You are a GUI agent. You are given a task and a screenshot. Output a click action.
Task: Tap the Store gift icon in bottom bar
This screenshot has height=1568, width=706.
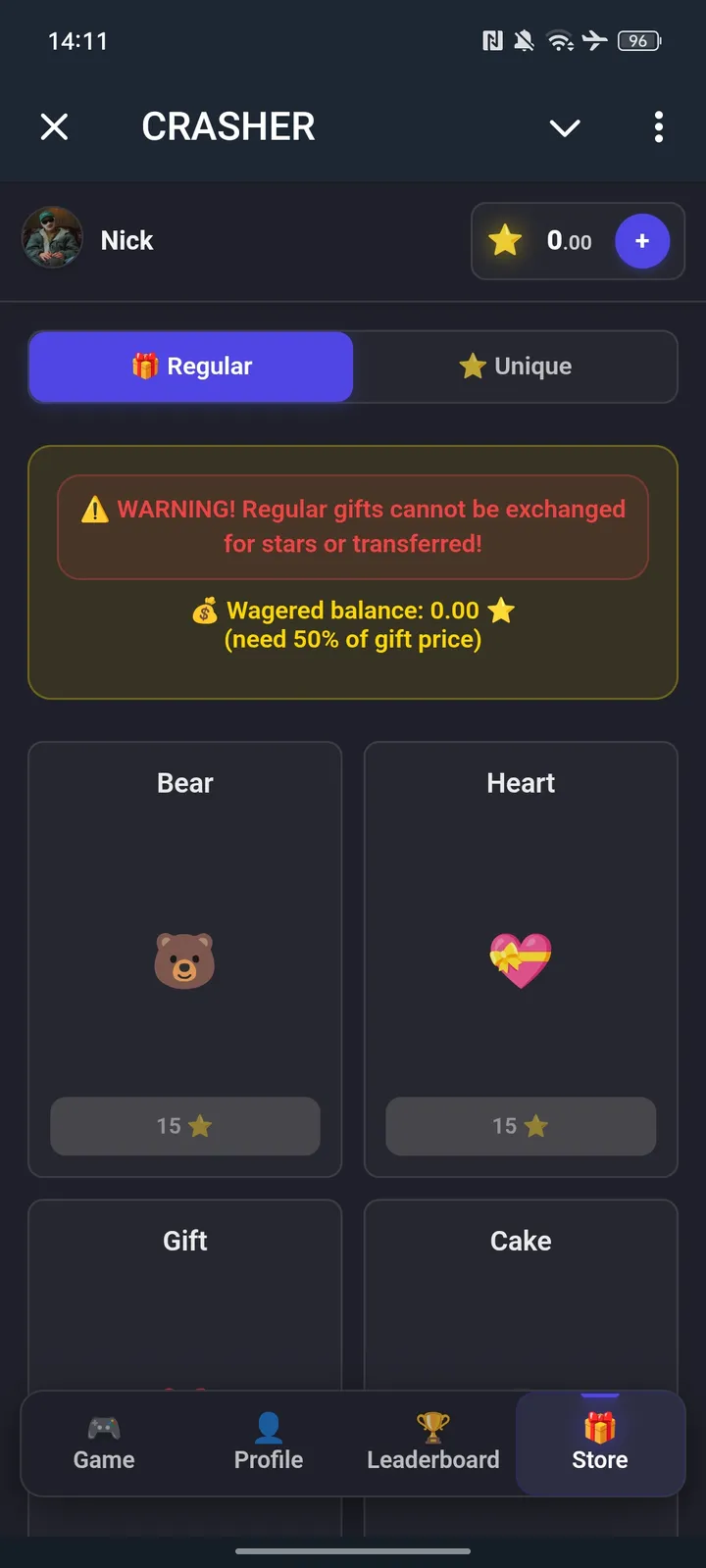click(x=599, y=1423)
